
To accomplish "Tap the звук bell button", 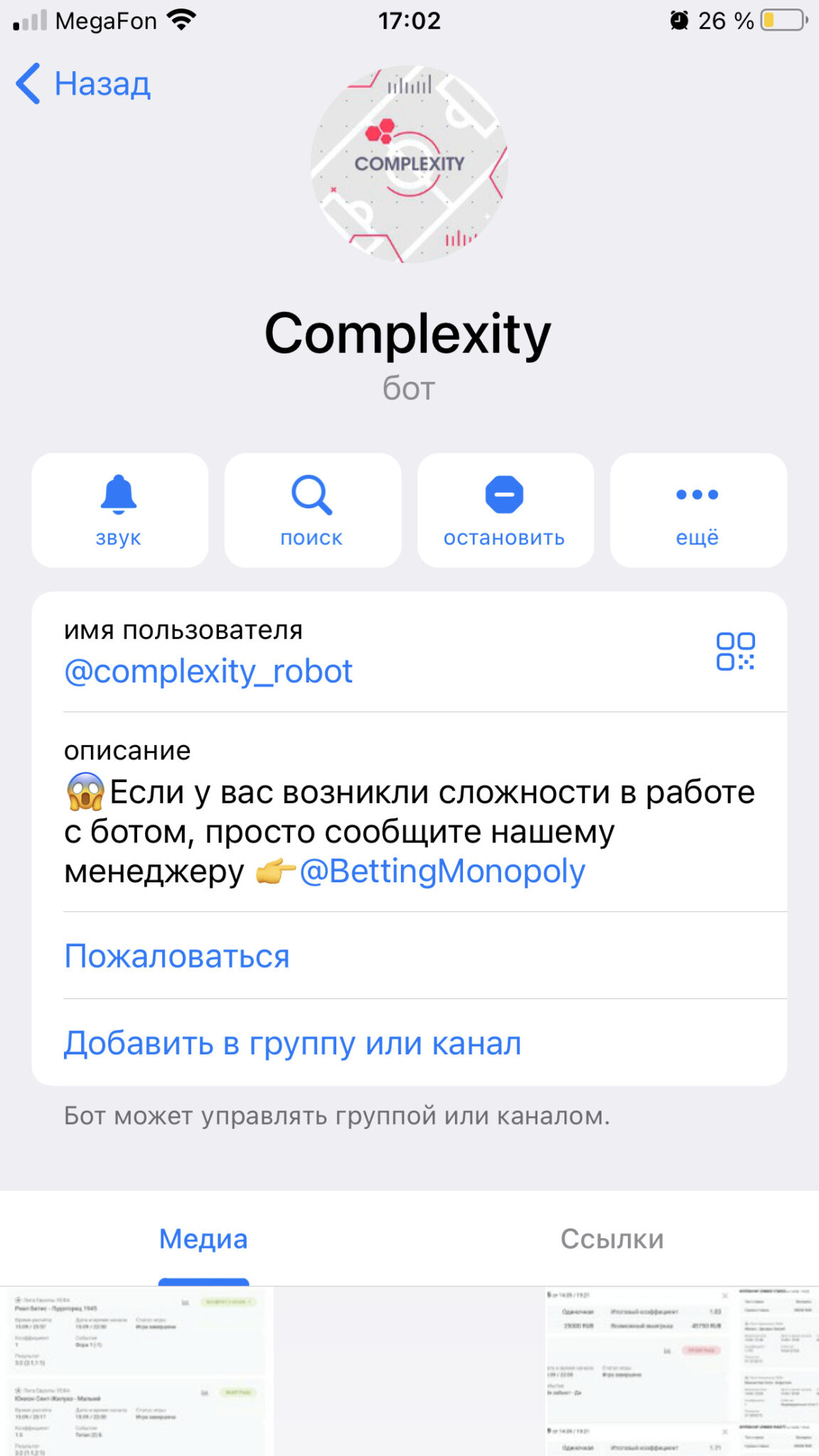I will [119, 510].
